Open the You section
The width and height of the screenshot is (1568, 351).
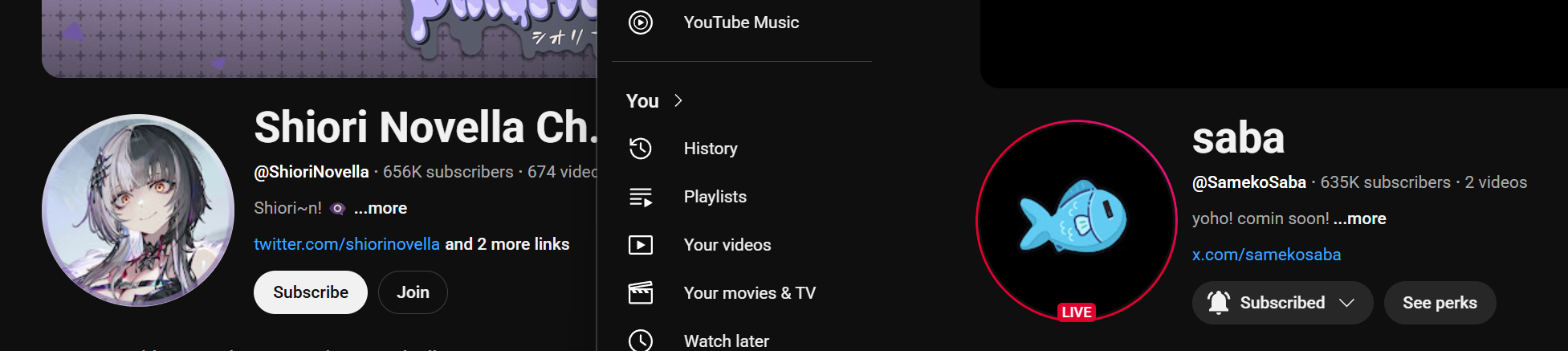click(654, 101)
